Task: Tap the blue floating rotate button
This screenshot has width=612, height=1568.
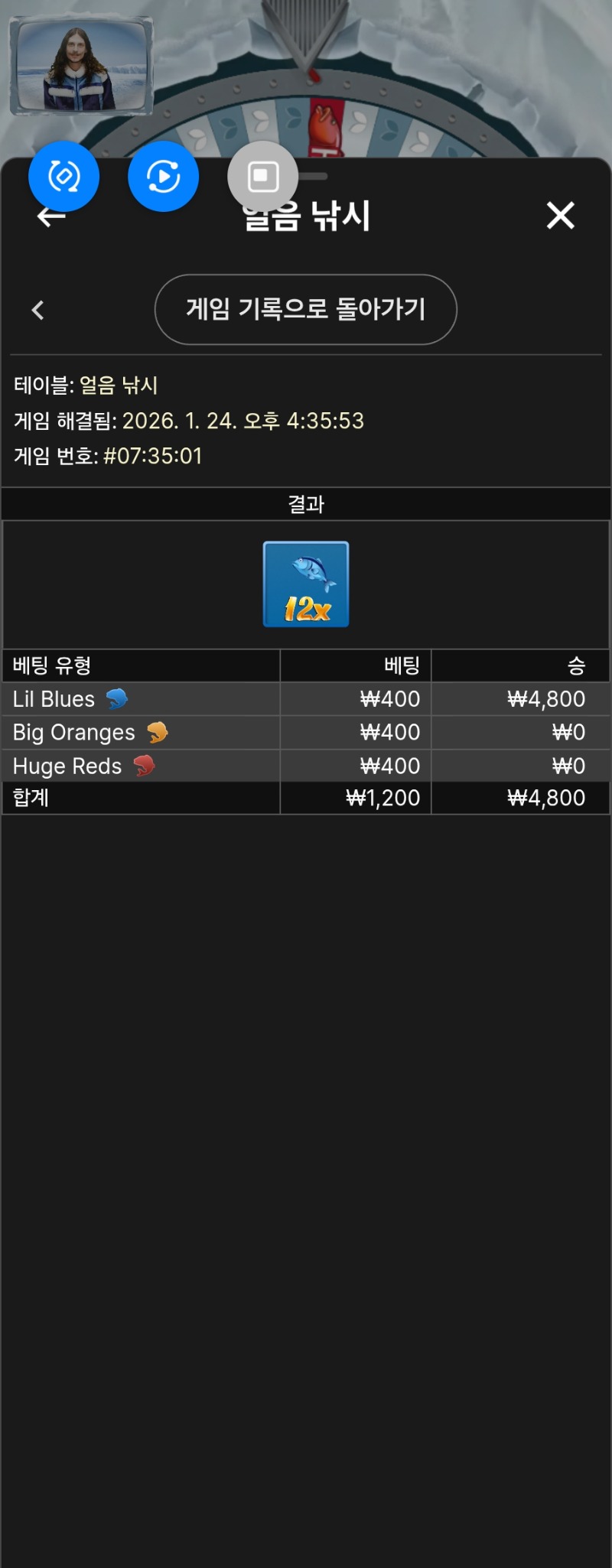Action: coord(63,177)
